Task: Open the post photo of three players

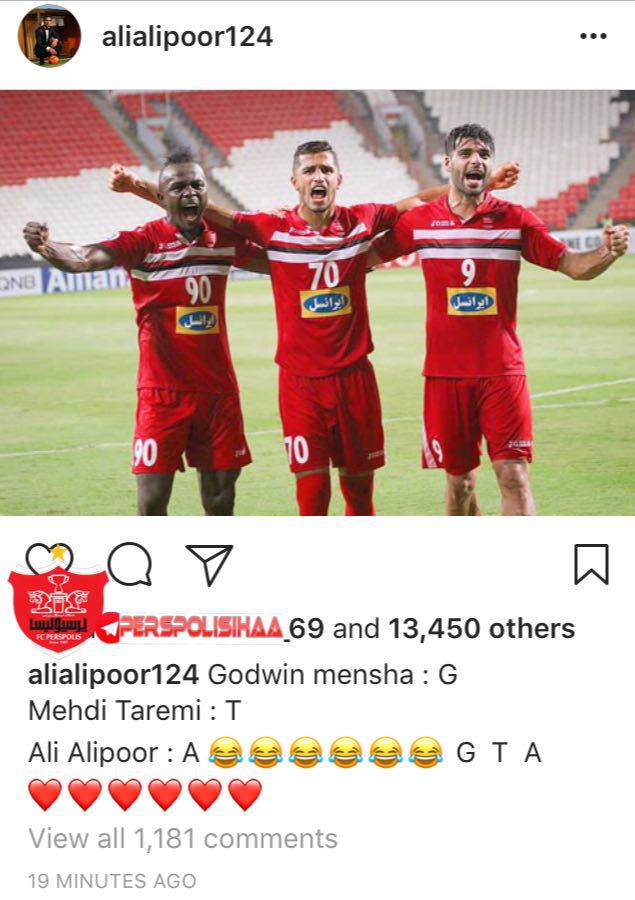Action: tap(317, 302)
